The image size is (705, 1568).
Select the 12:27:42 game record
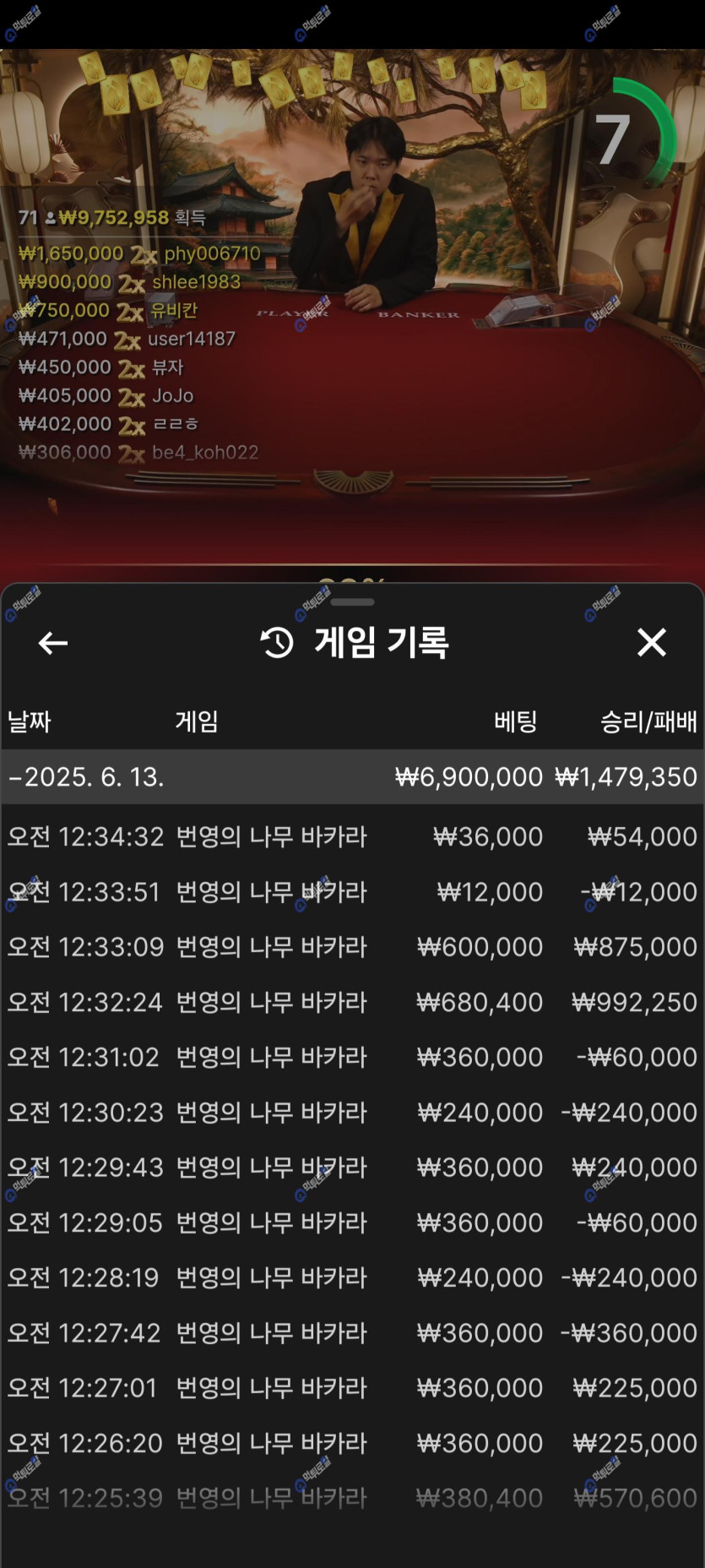pyautogui.click(x=352, y=1332)
